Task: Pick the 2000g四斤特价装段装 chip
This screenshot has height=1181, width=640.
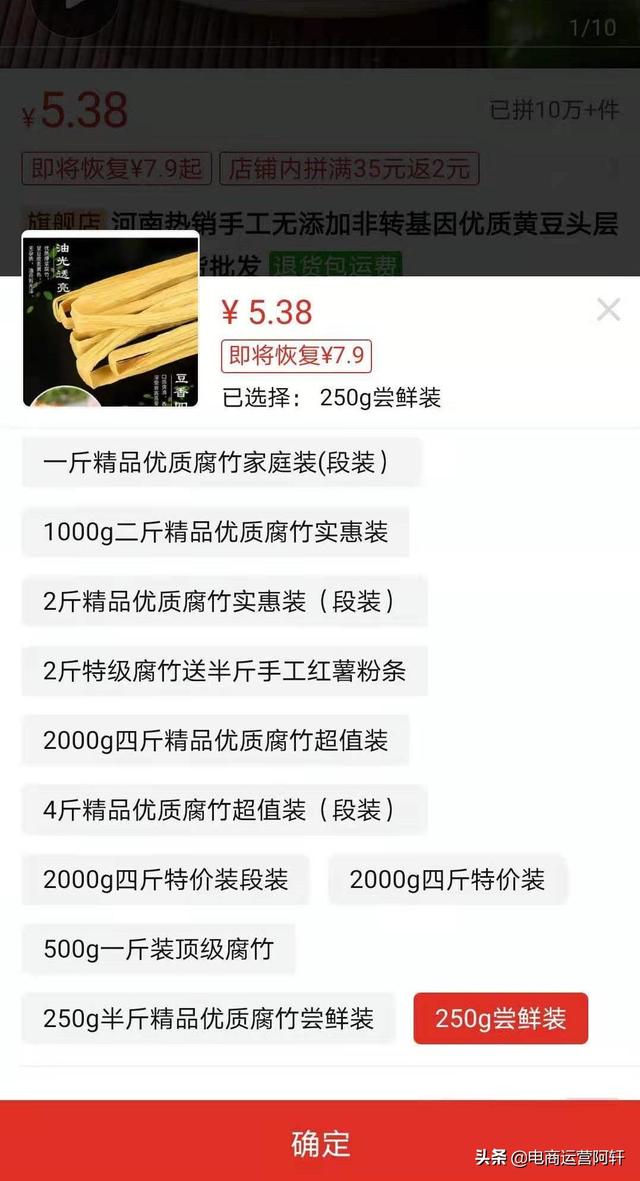Action: pos(165,880)
